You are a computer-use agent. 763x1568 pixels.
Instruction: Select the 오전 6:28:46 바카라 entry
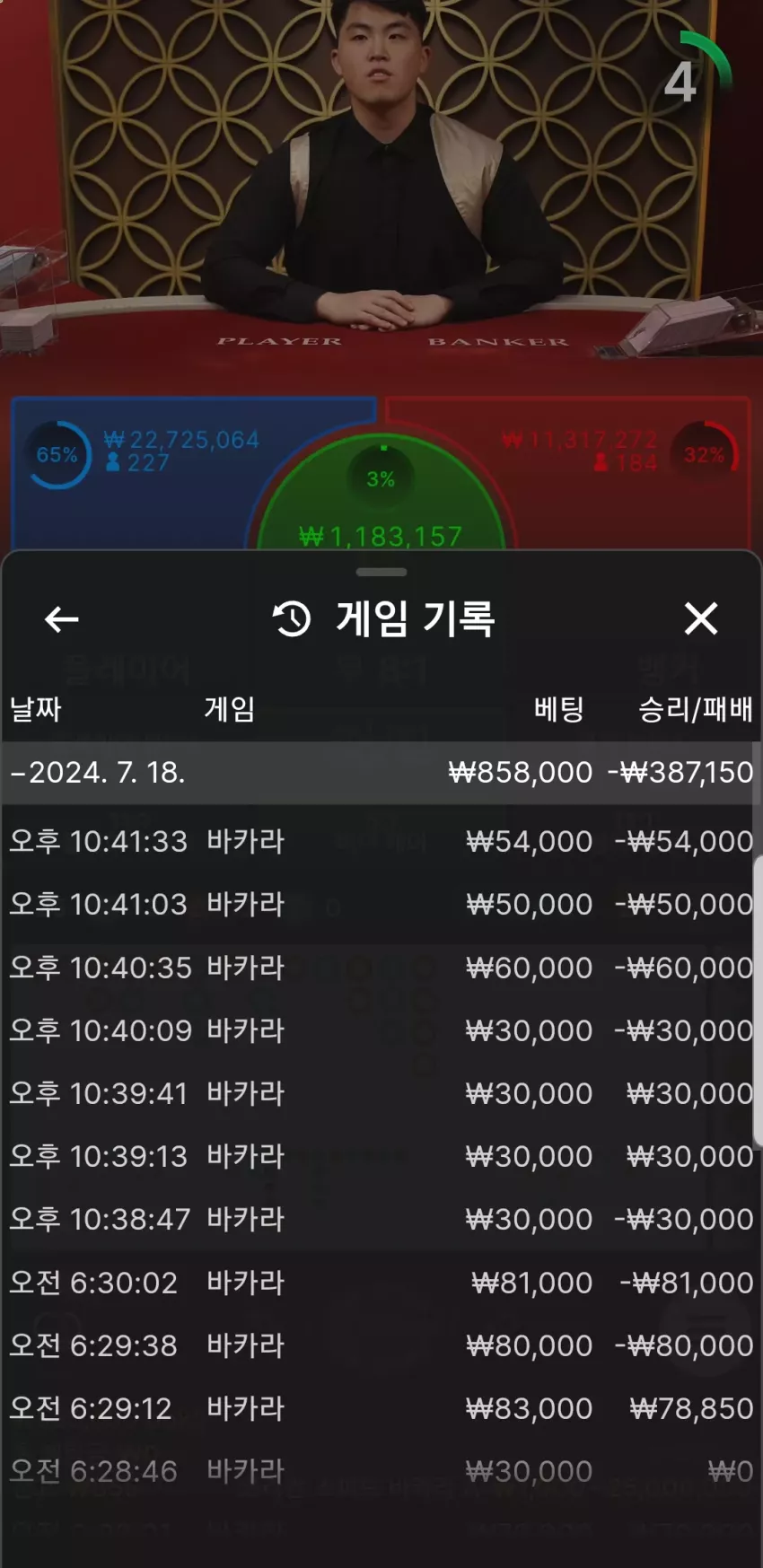click(x=381, y=1471)
